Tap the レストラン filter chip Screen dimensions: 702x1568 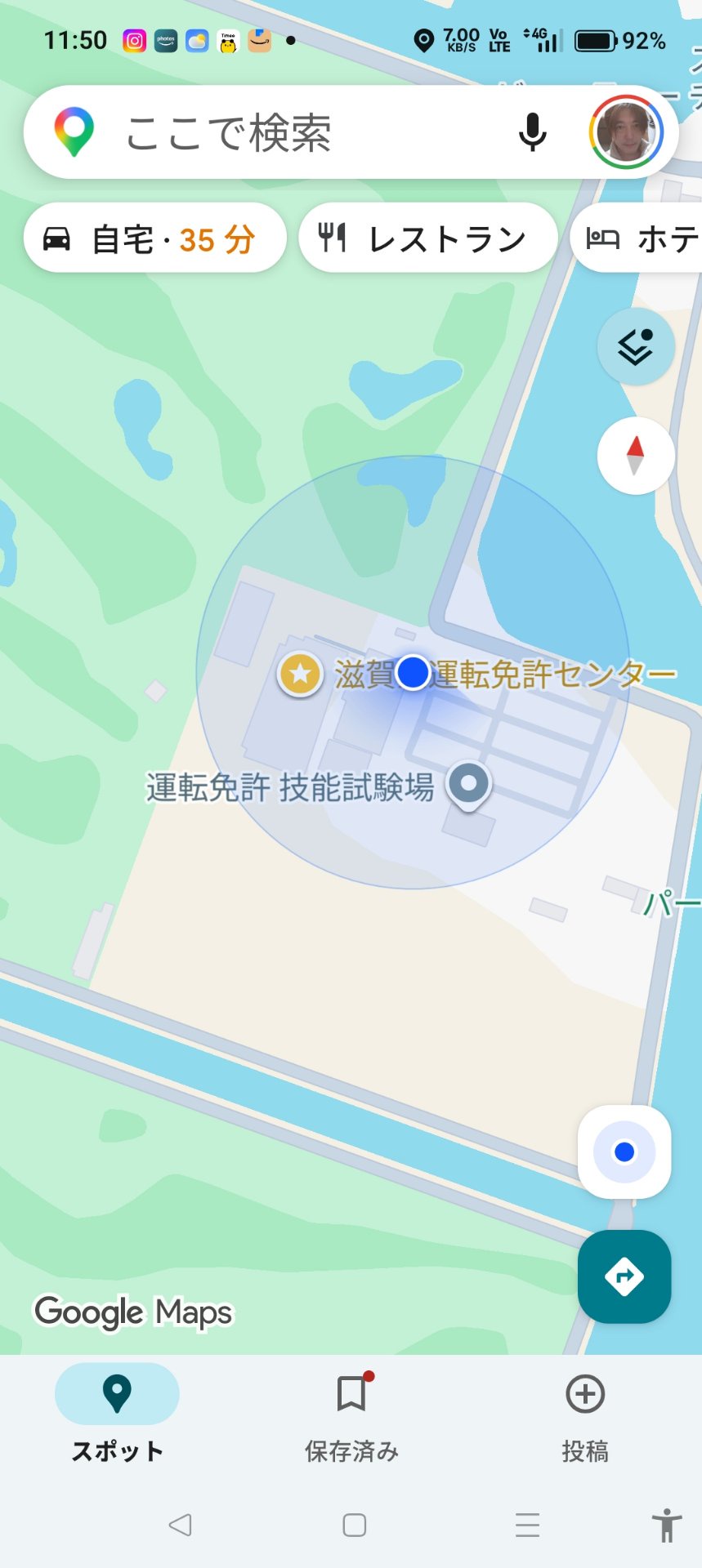point(427,238)
